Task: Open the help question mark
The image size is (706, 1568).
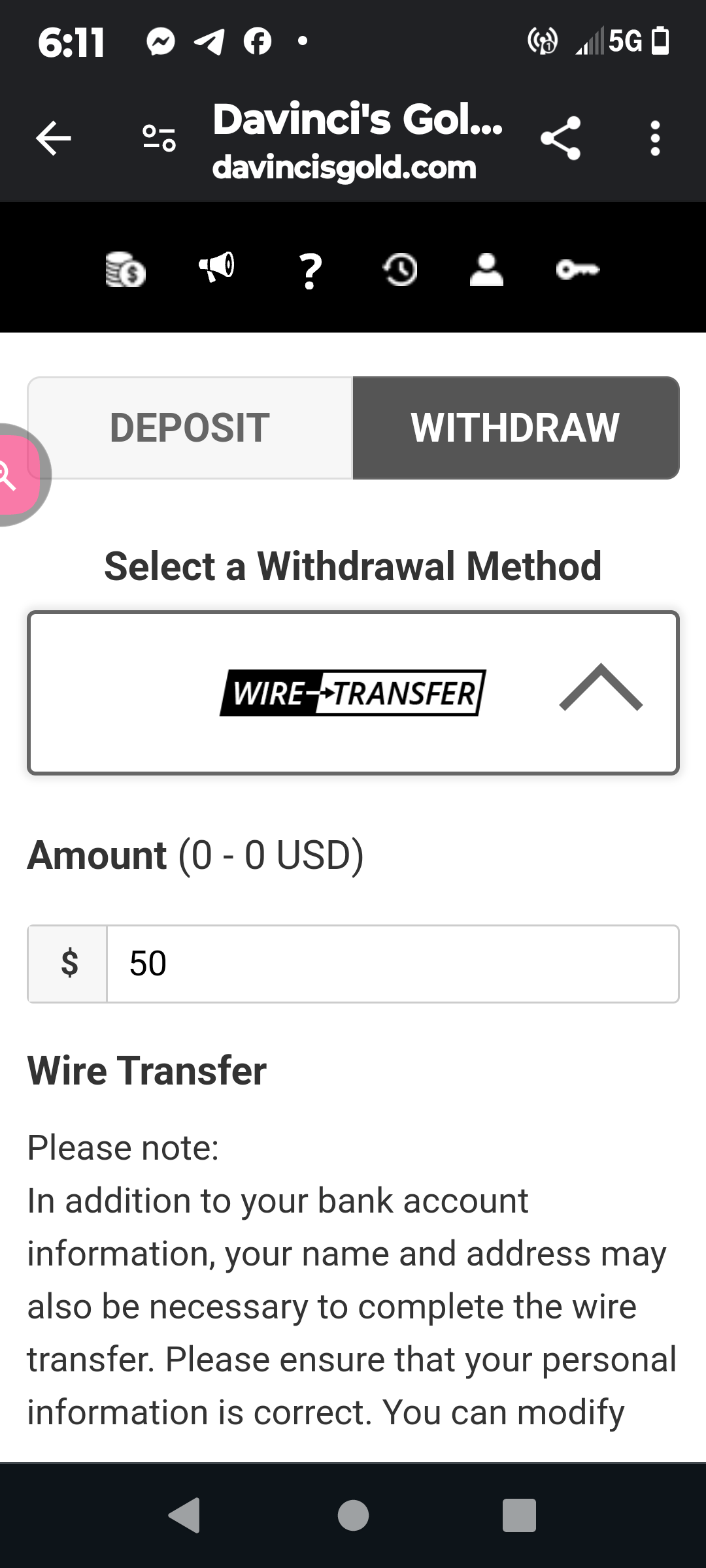Action: [x=311, y=270]
